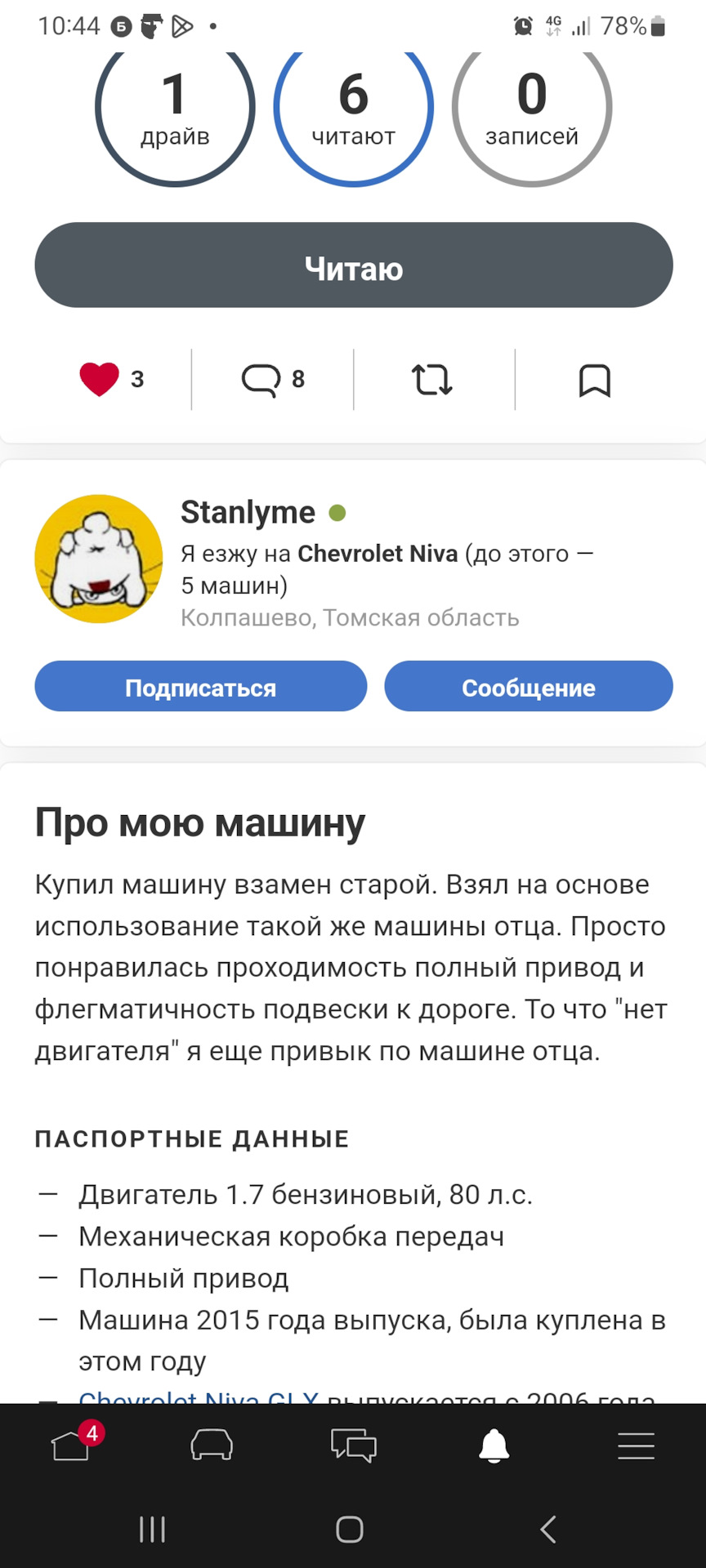Viewport: 706px width, 1568px height.
Task: Tap the Подписаться button
Action: (x=200, y=687)
